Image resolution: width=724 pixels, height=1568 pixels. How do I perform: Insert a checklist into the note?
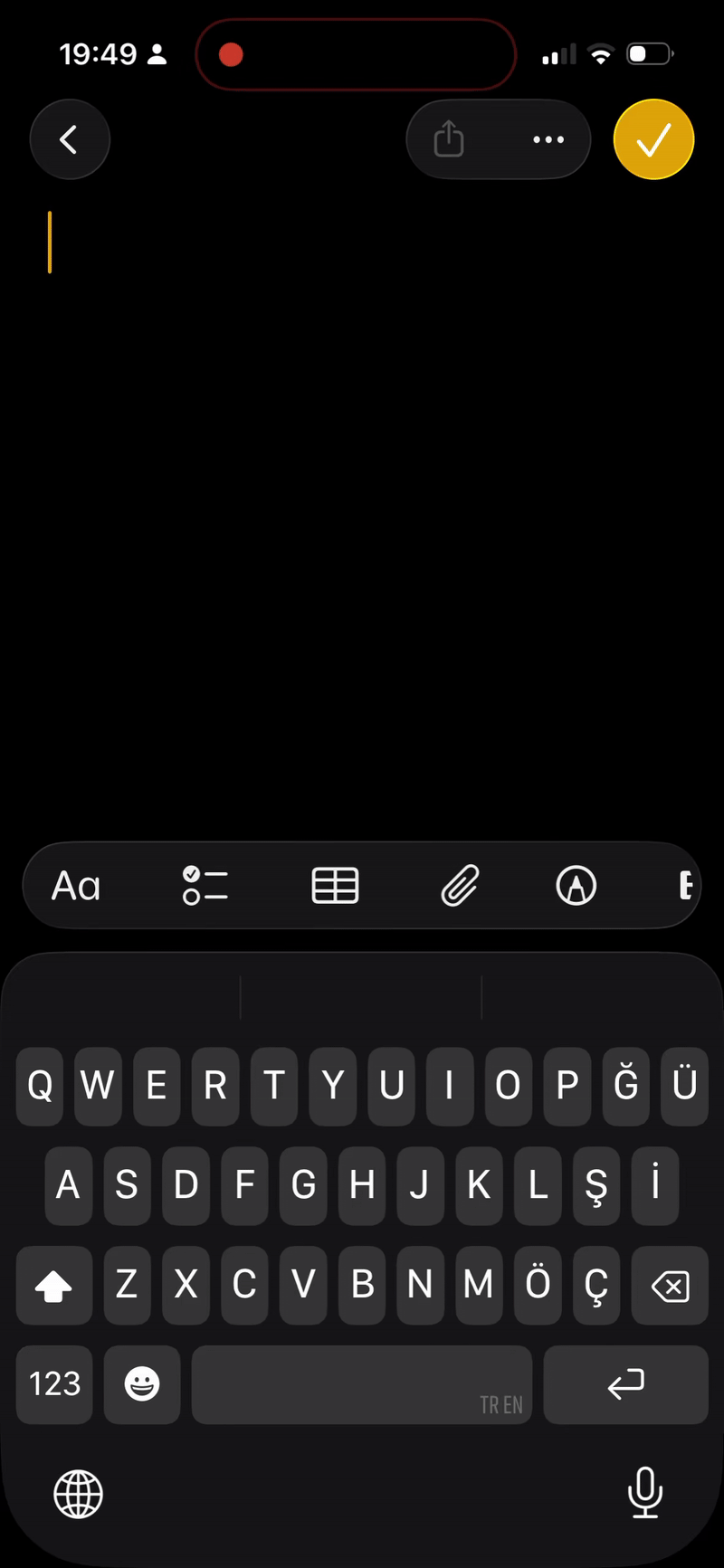[x=205, y=886]
